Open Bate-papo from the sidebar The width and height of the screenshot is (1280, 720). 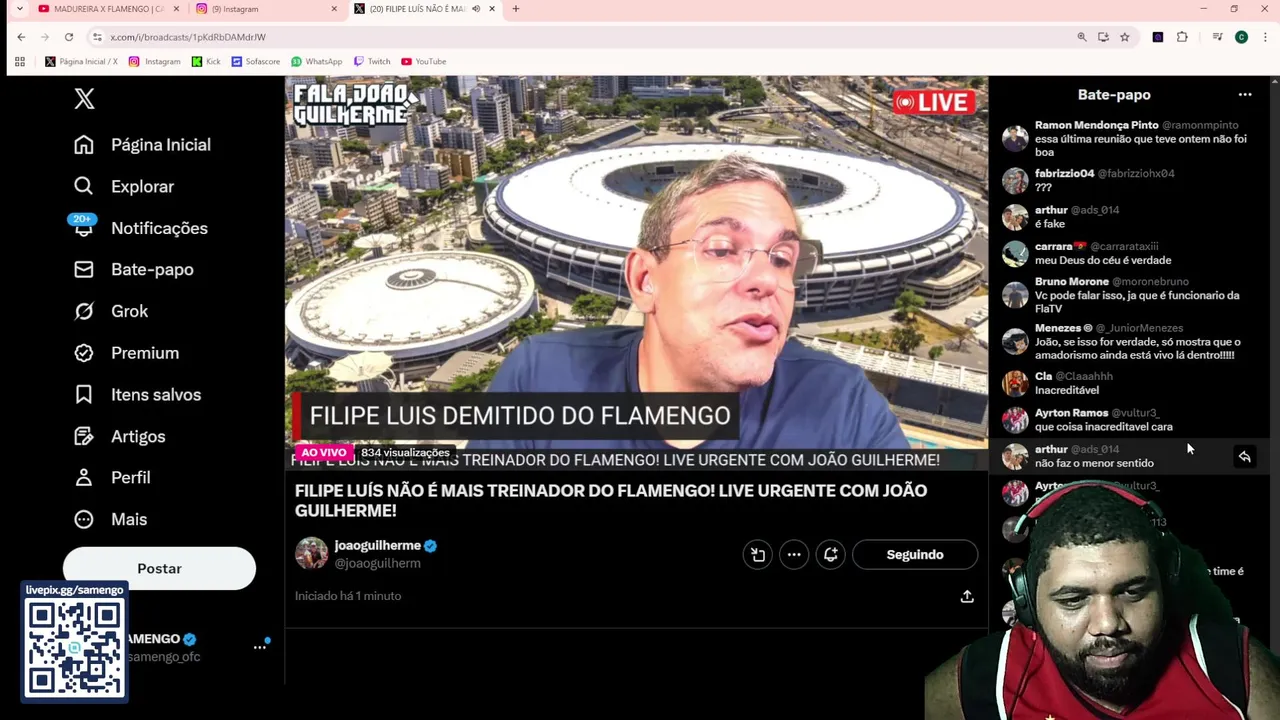pyautogui.click(x=134, y=270)
